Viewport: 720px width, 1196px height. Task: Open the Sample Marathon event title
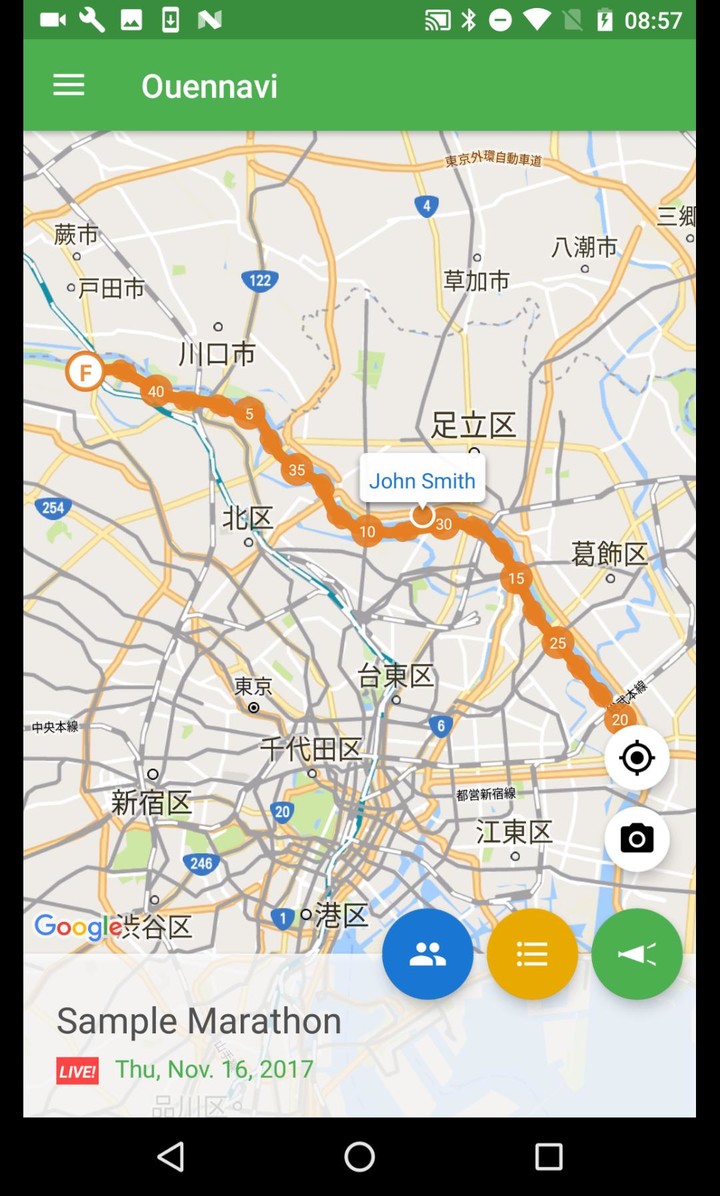198,1021
